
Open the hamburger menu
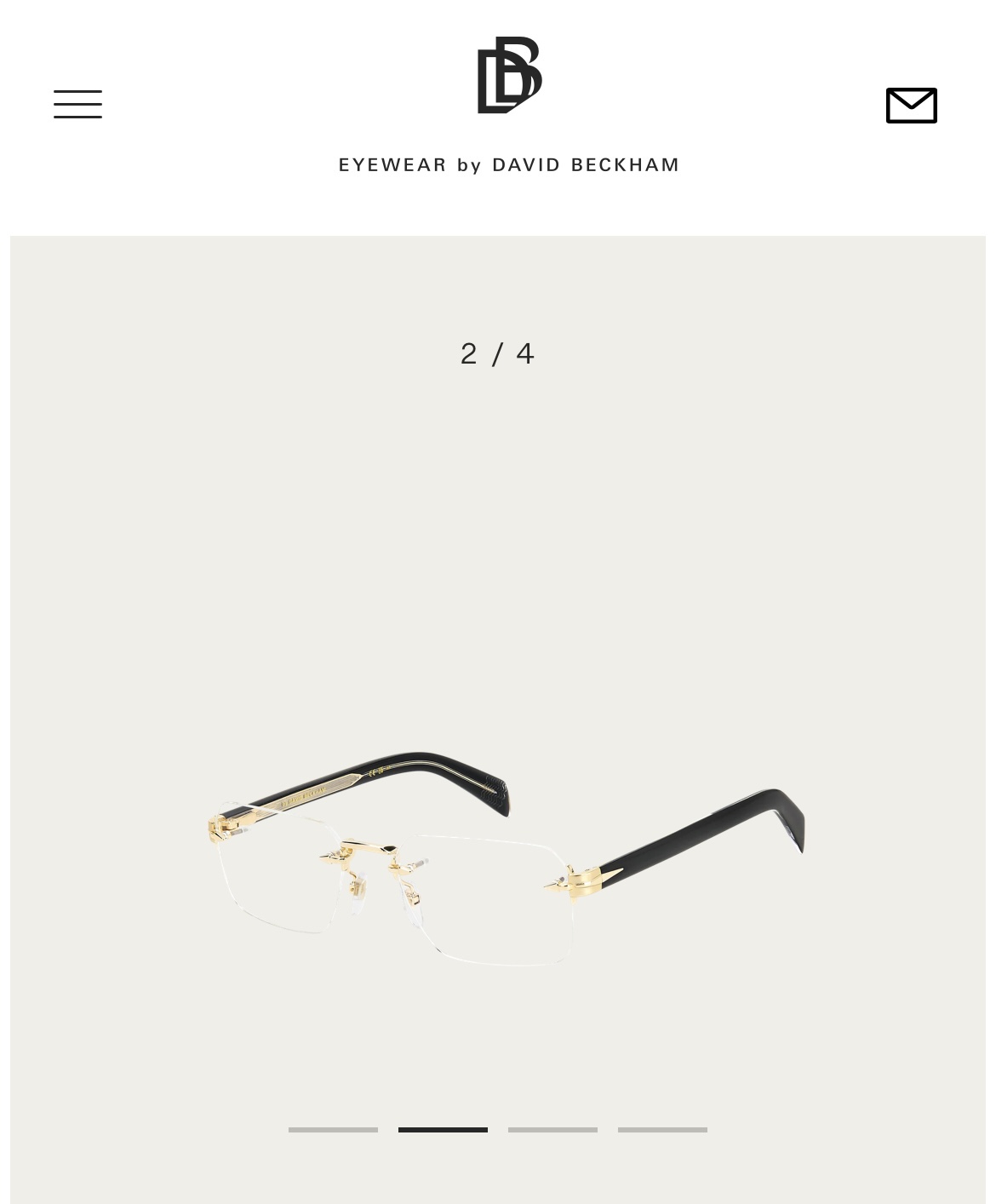[77, 105]
